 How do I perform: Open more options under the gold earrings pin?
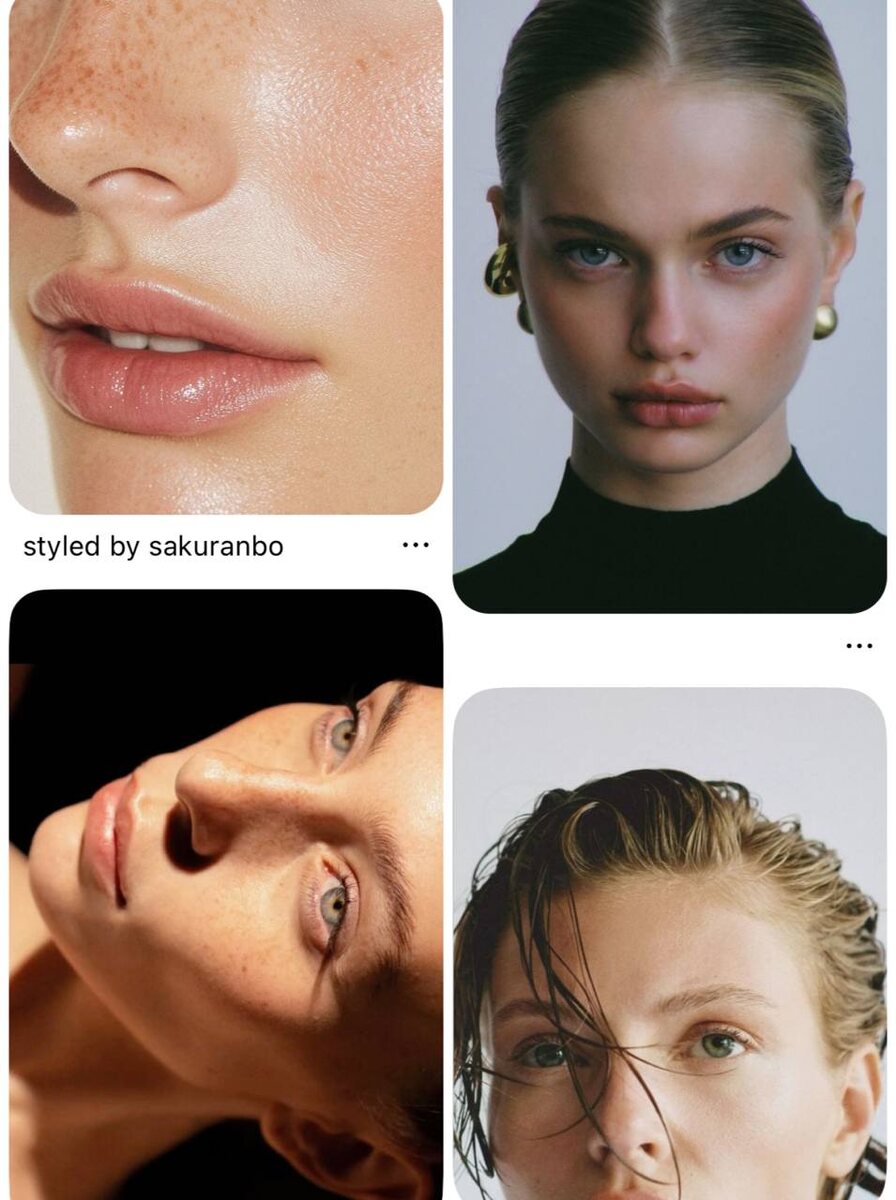pyautogui.click(x=859, y=646)
